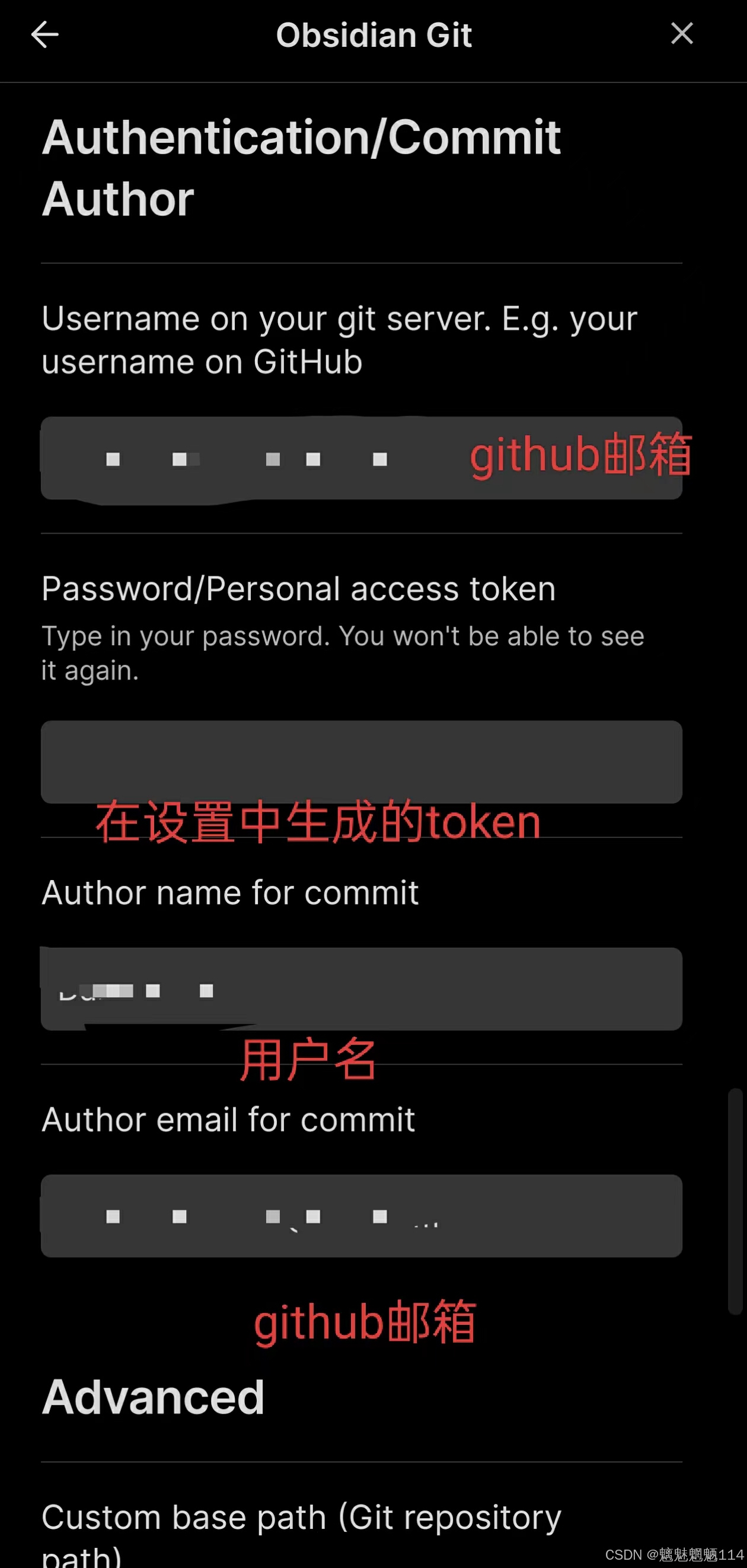Tap the git server username field
Image resolution: width=747 pixels, height=1568 pixels.
(361, 458)
